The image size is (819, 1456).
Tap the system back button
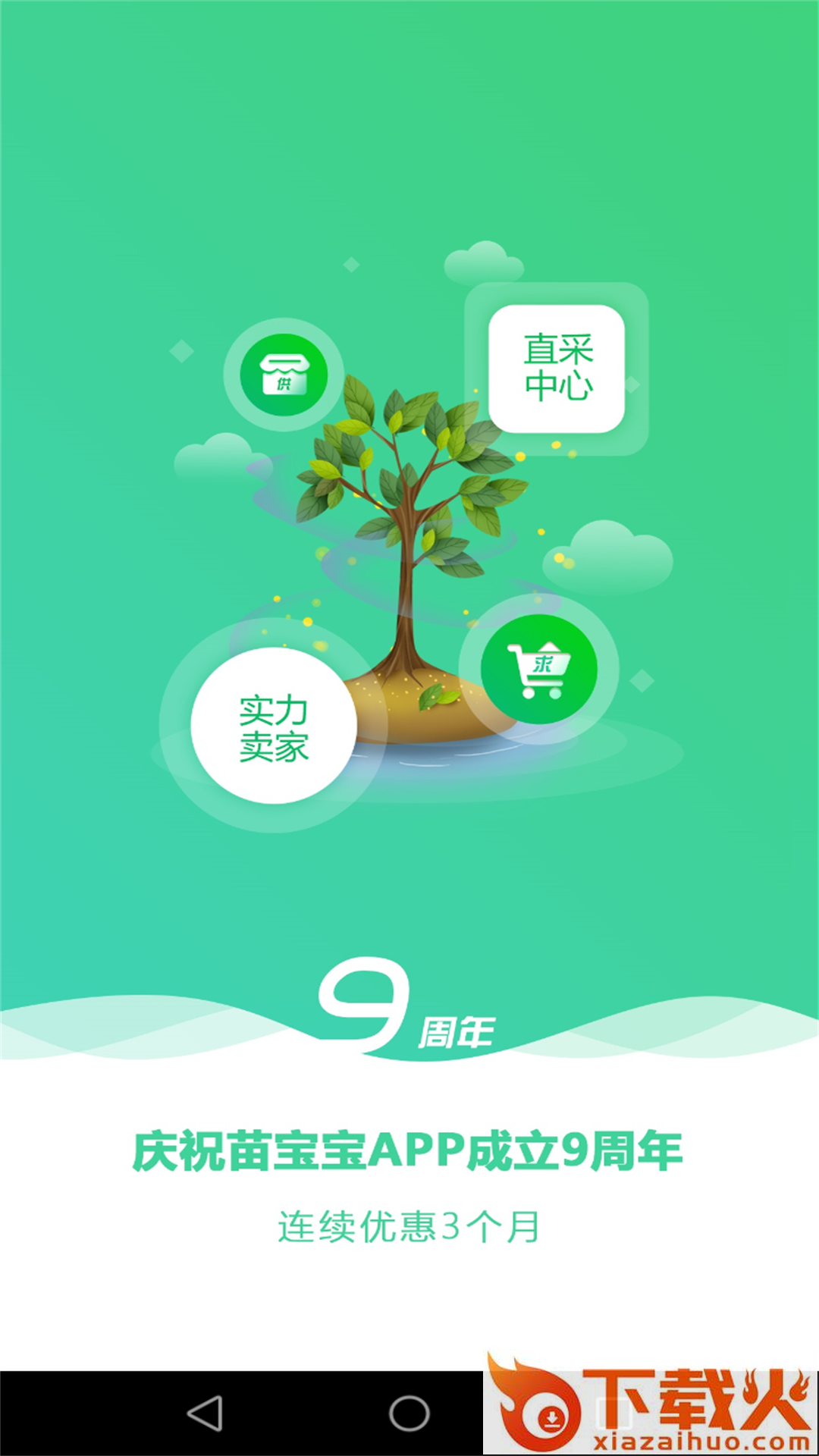pos(205,1414)
